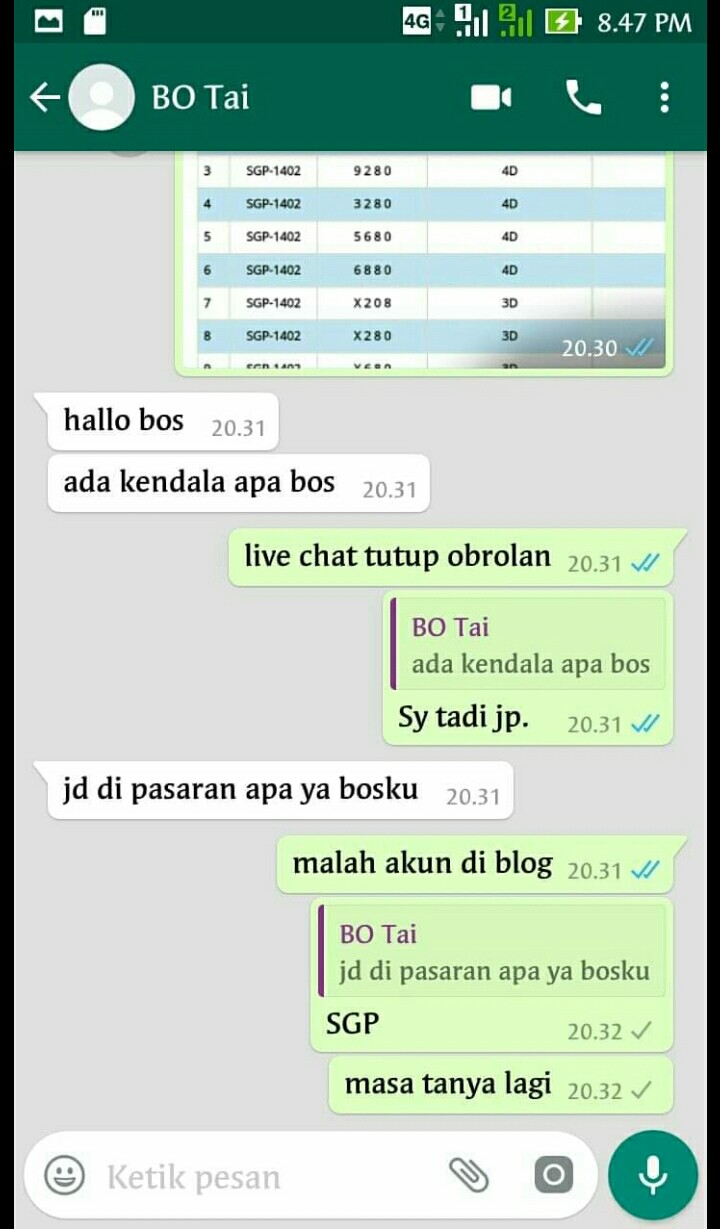720x1229 pixels.
Task: Start a voice call with BO Tai
Action: [583, 97]
